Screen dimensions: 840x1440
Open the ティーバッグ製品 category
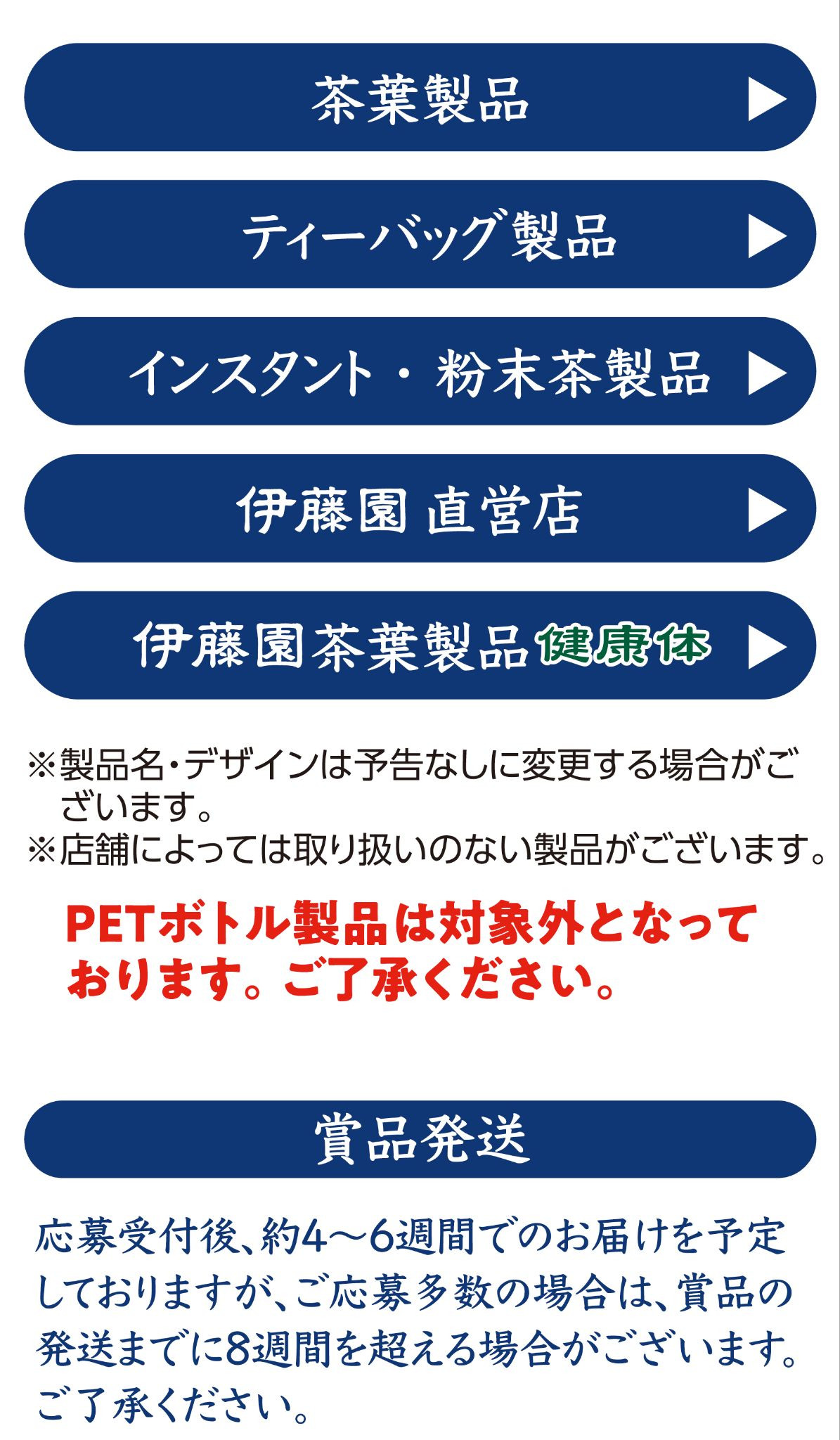coord(420,234)
